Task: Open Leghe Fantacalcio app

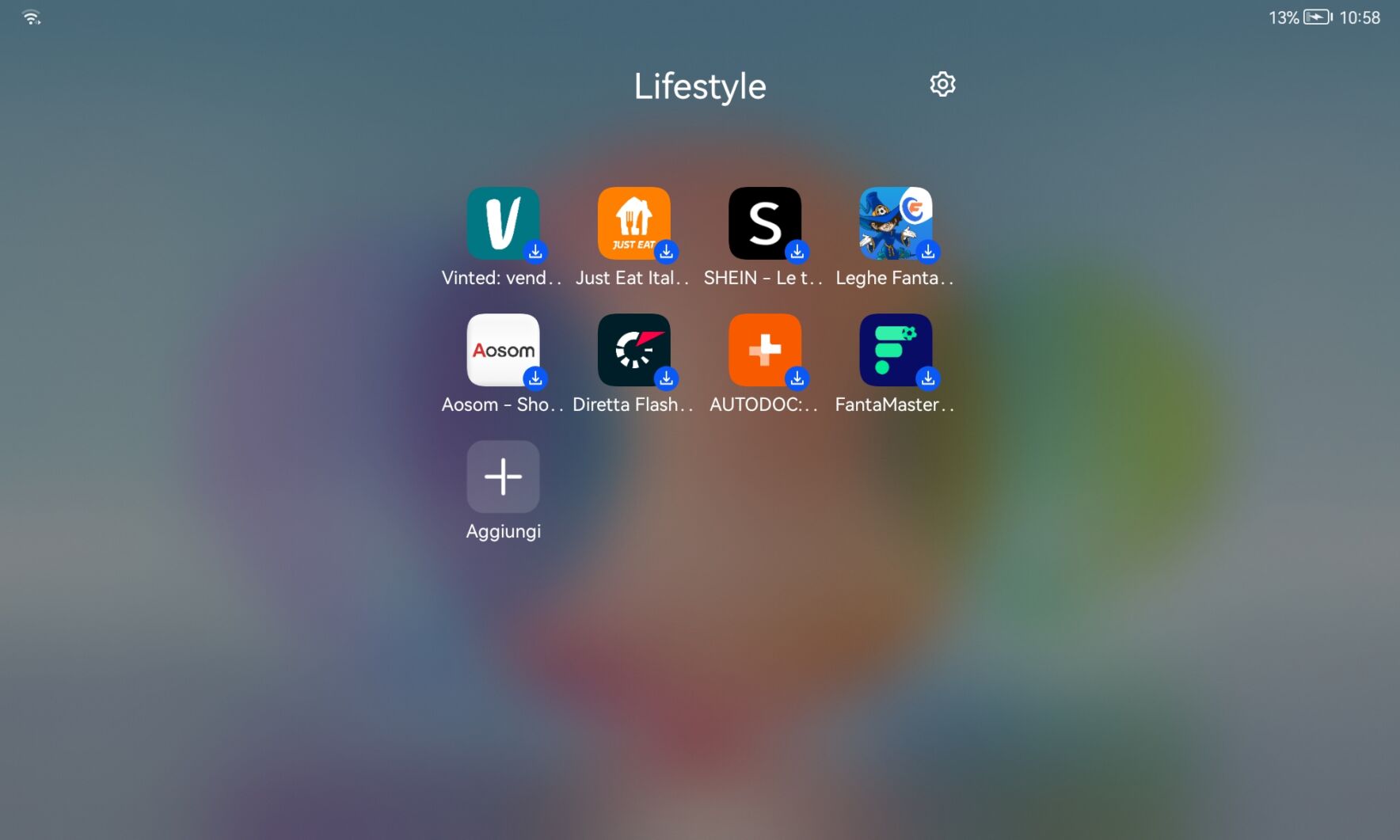Action: click(896, 223)
